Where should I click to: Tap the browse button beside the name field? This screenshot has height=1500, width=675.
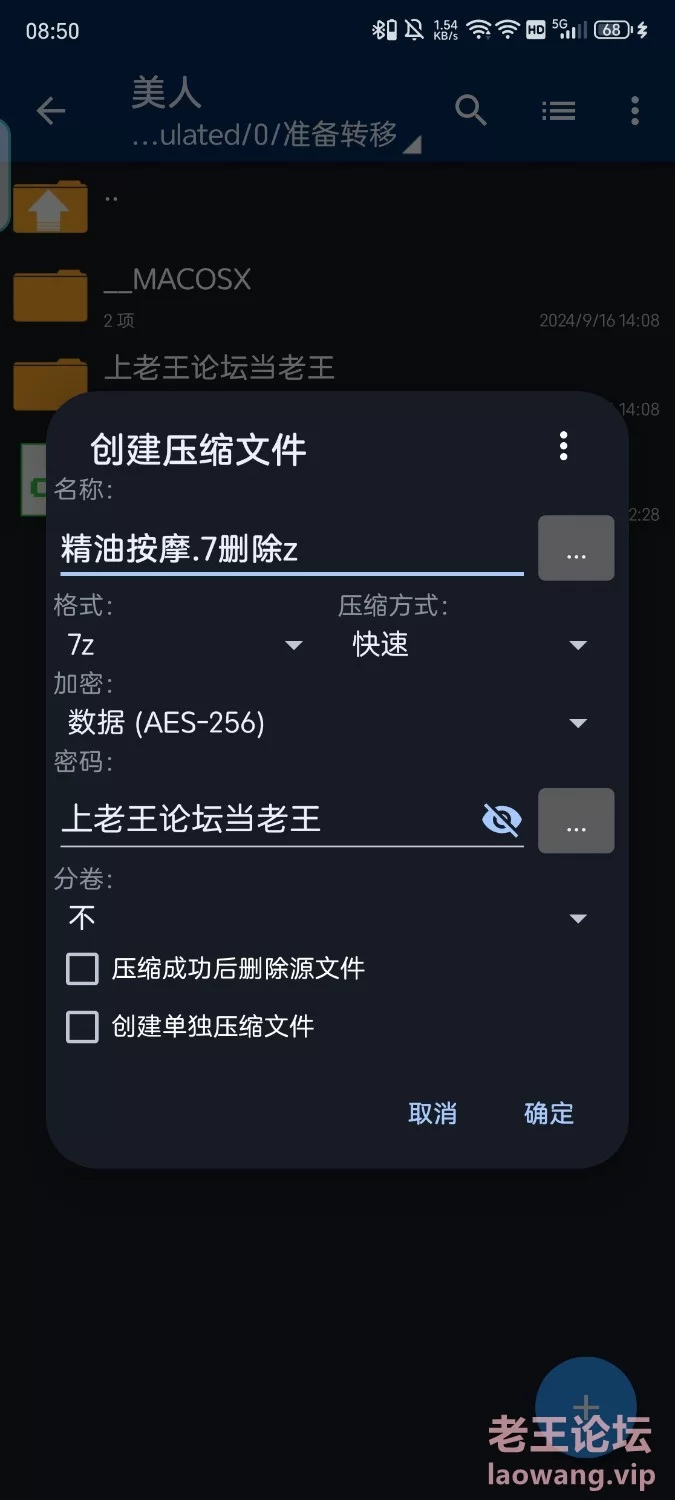tap(576, 548)
